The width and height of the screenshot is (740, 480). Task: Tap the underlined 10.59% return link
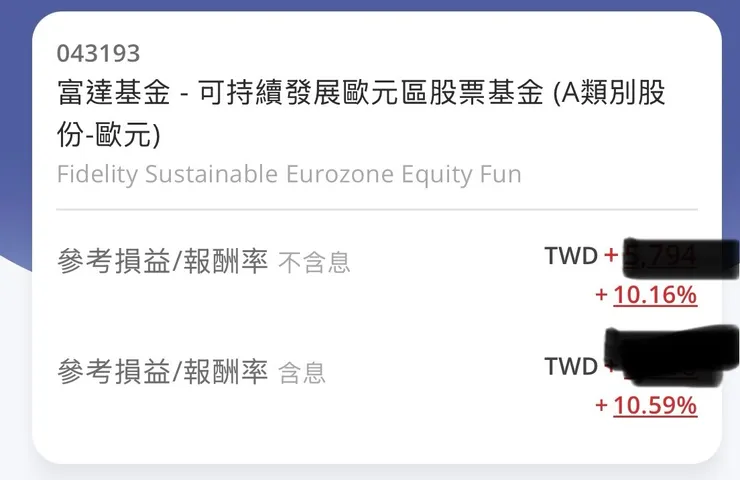point(654,405)
